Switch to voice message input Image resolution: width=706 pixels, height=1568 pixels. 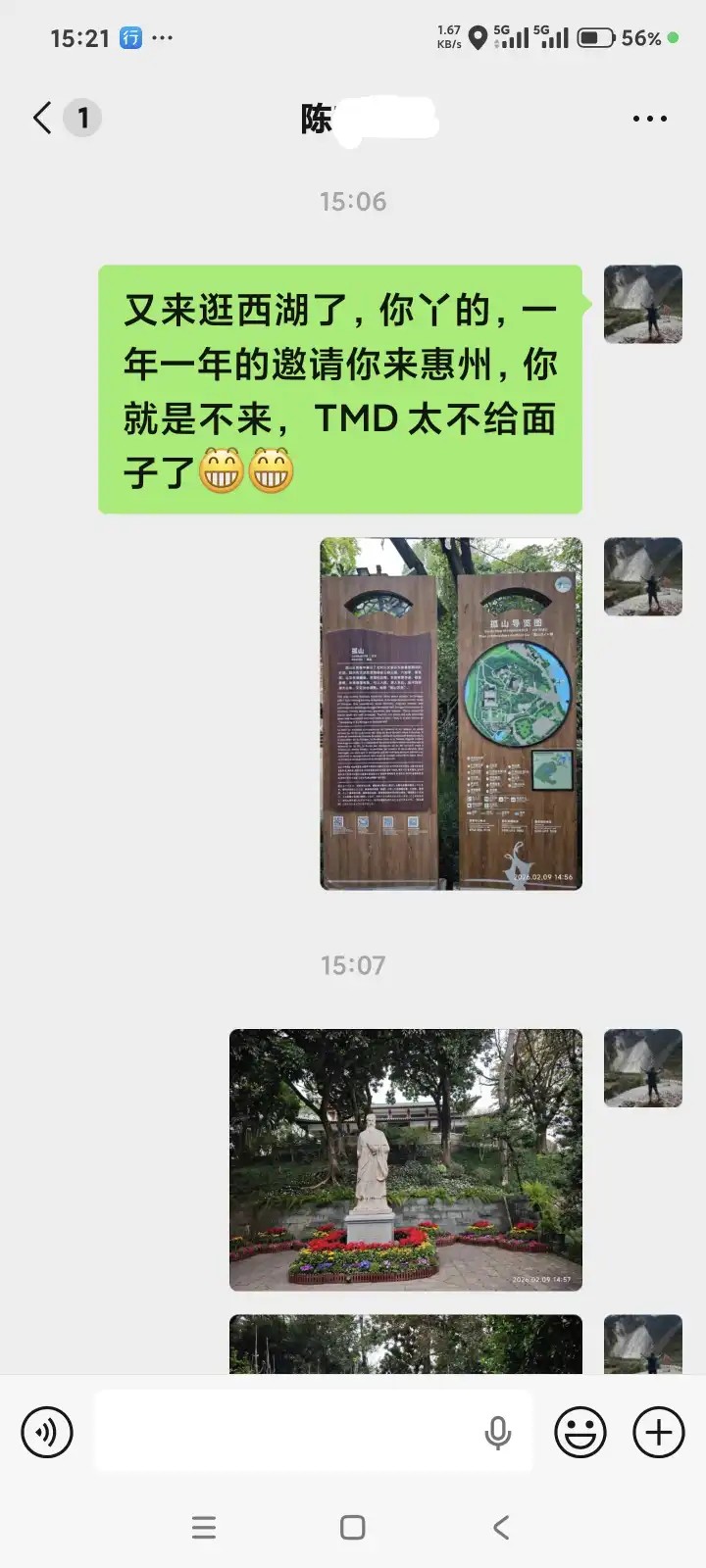pyautogui.click(x=47, y=1432)
